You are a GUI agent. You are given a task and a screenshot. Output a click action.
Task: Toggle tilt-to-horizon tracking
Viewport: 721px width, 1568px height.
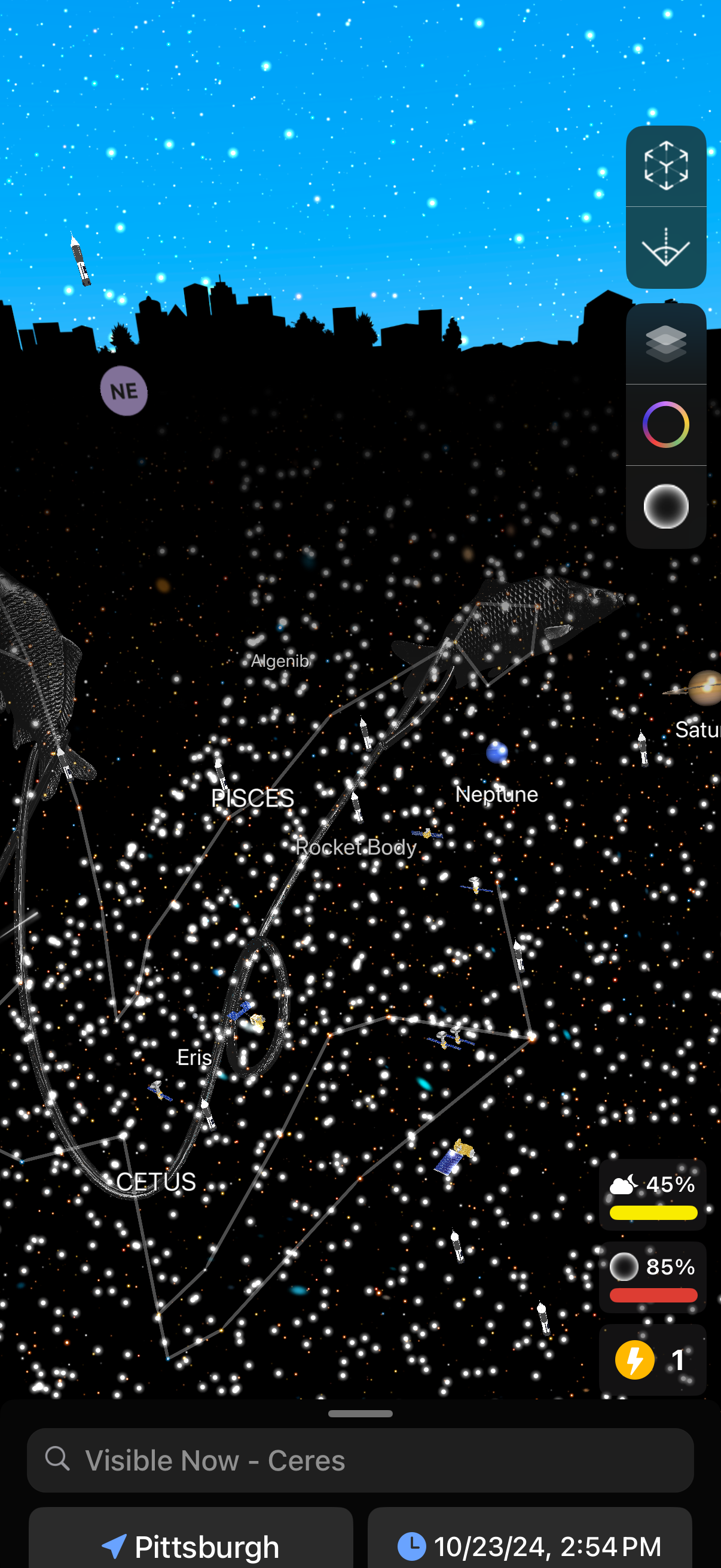[x=665, y=247]
